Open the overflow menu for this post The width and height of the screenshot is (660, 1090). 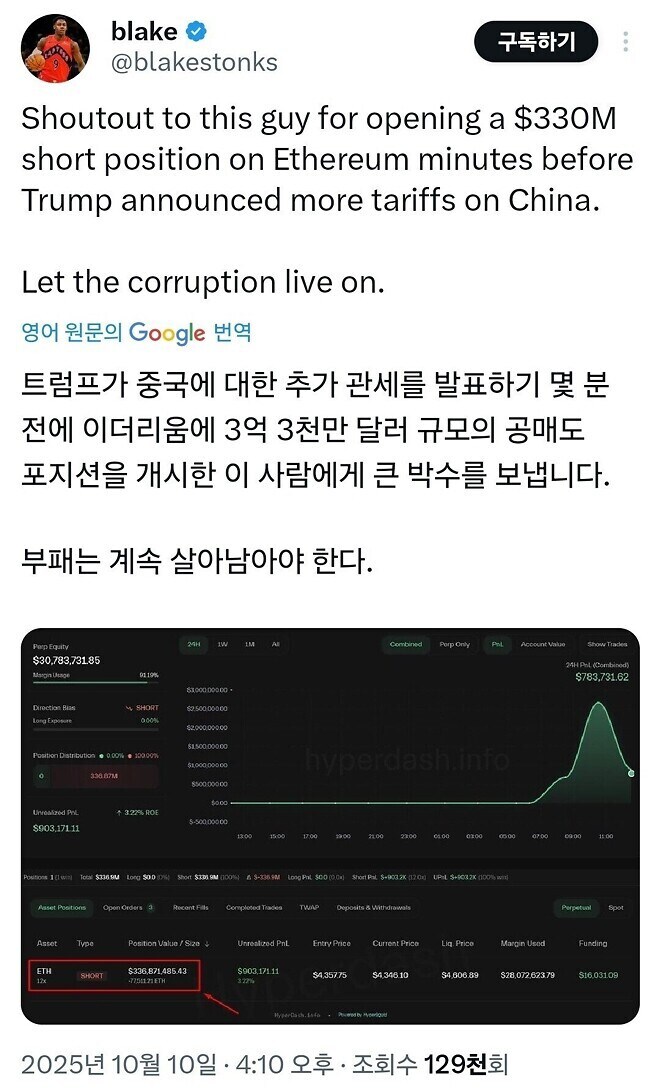pyautogui.click(x=627, y=42)
